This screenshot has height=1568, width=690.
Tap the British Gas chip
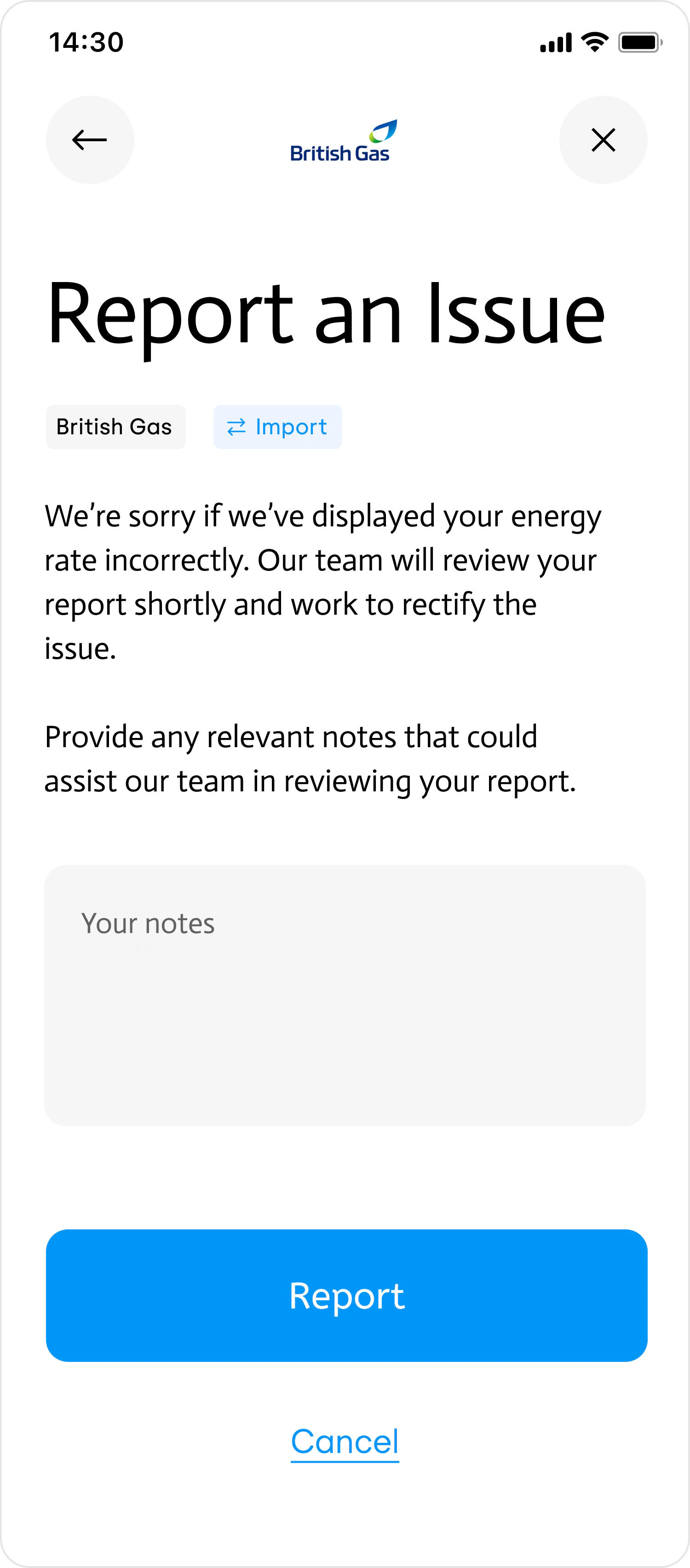click(115, 427)
